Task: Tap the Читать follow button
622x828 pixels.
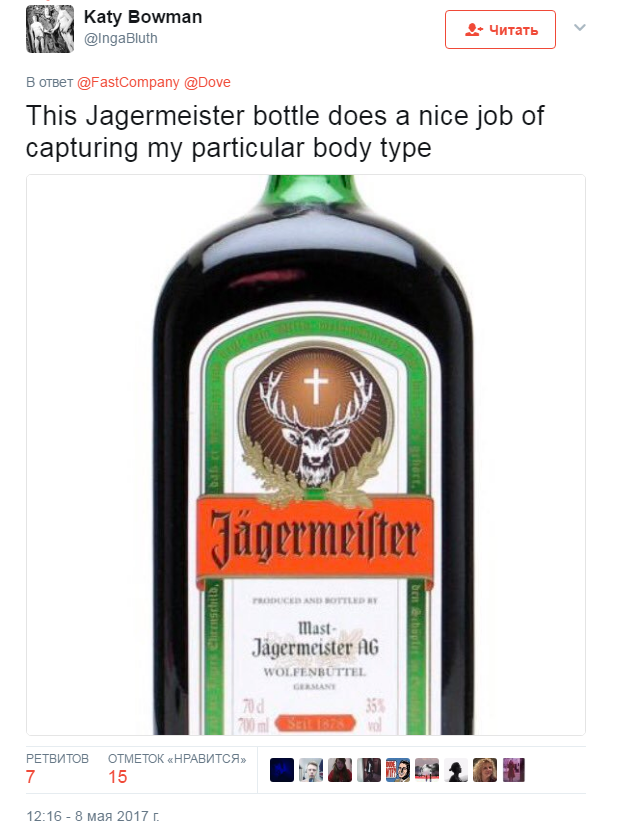Action: click(x=500, y=30)
